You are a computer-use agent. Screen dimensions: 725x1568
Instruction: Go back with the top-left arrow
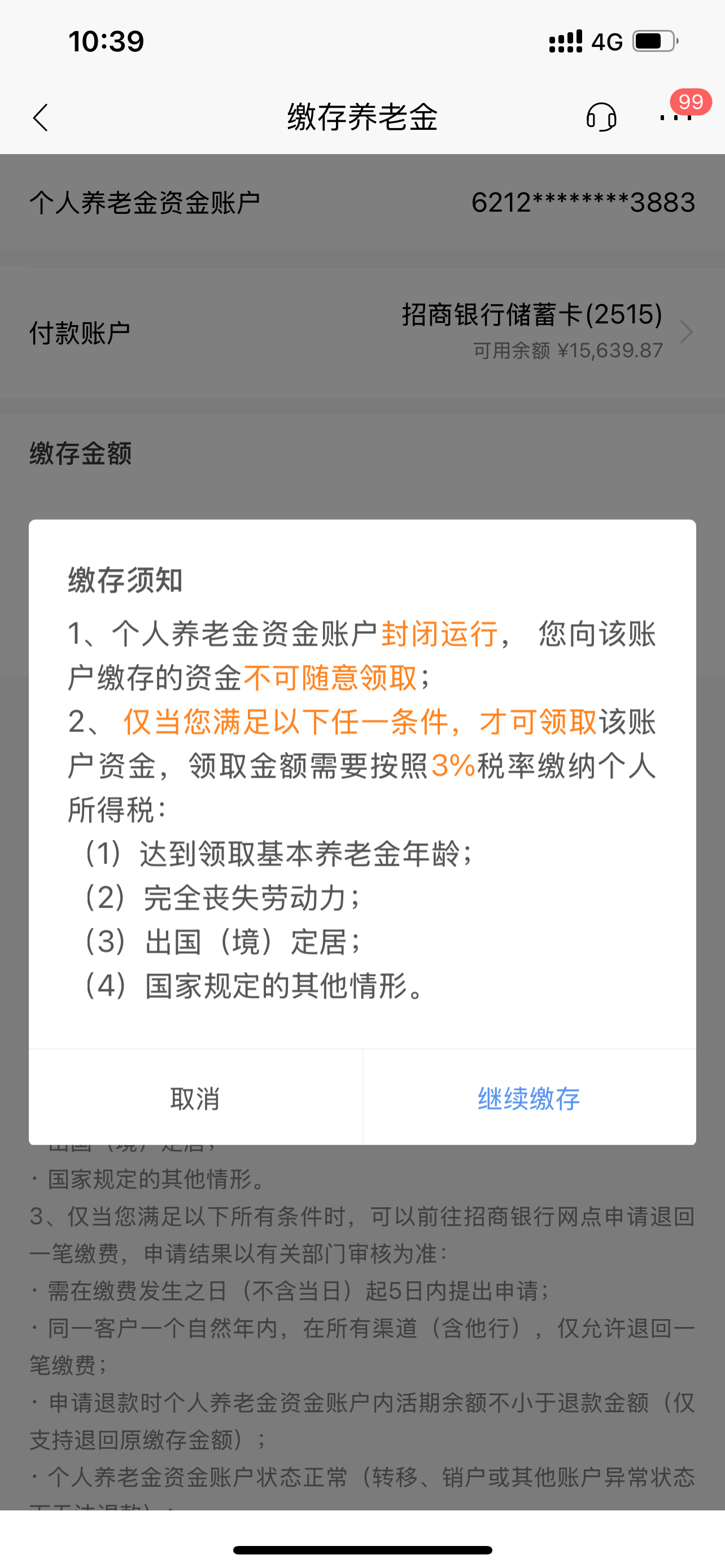point(41,117)
